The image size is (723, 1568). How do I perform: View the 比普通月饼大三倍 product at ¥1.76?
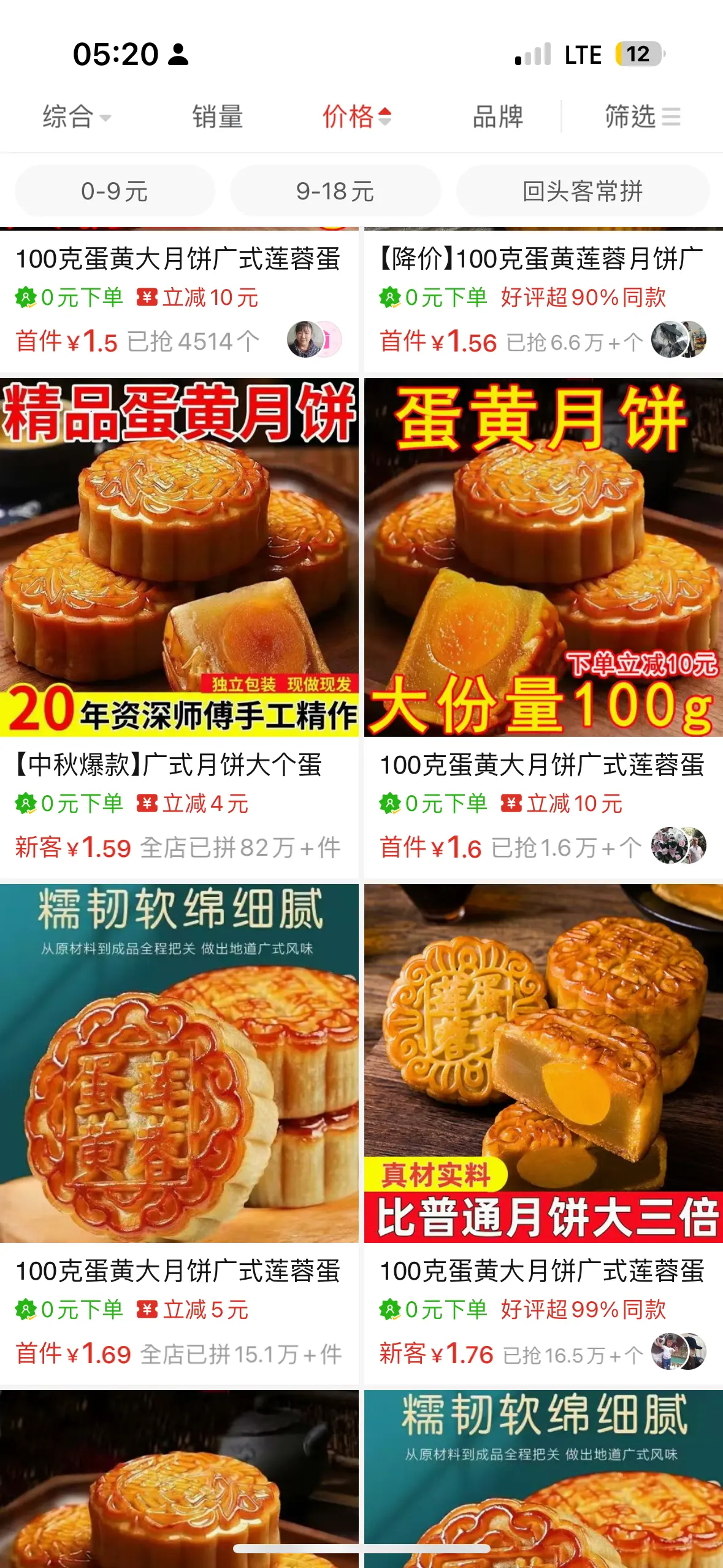click(x=543, y=1134)
